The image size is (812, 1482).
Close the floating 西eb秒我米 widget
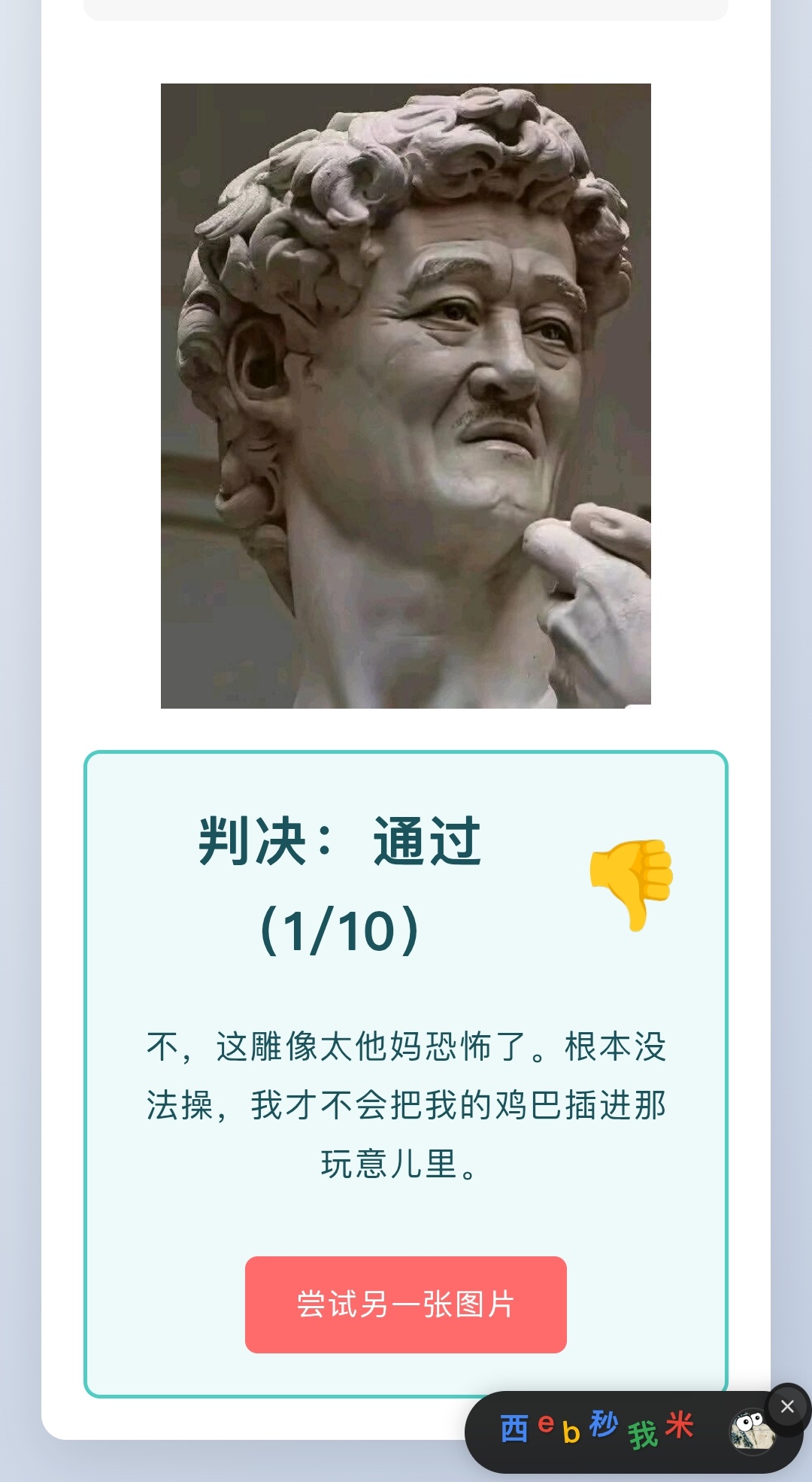coord(787,1407)
